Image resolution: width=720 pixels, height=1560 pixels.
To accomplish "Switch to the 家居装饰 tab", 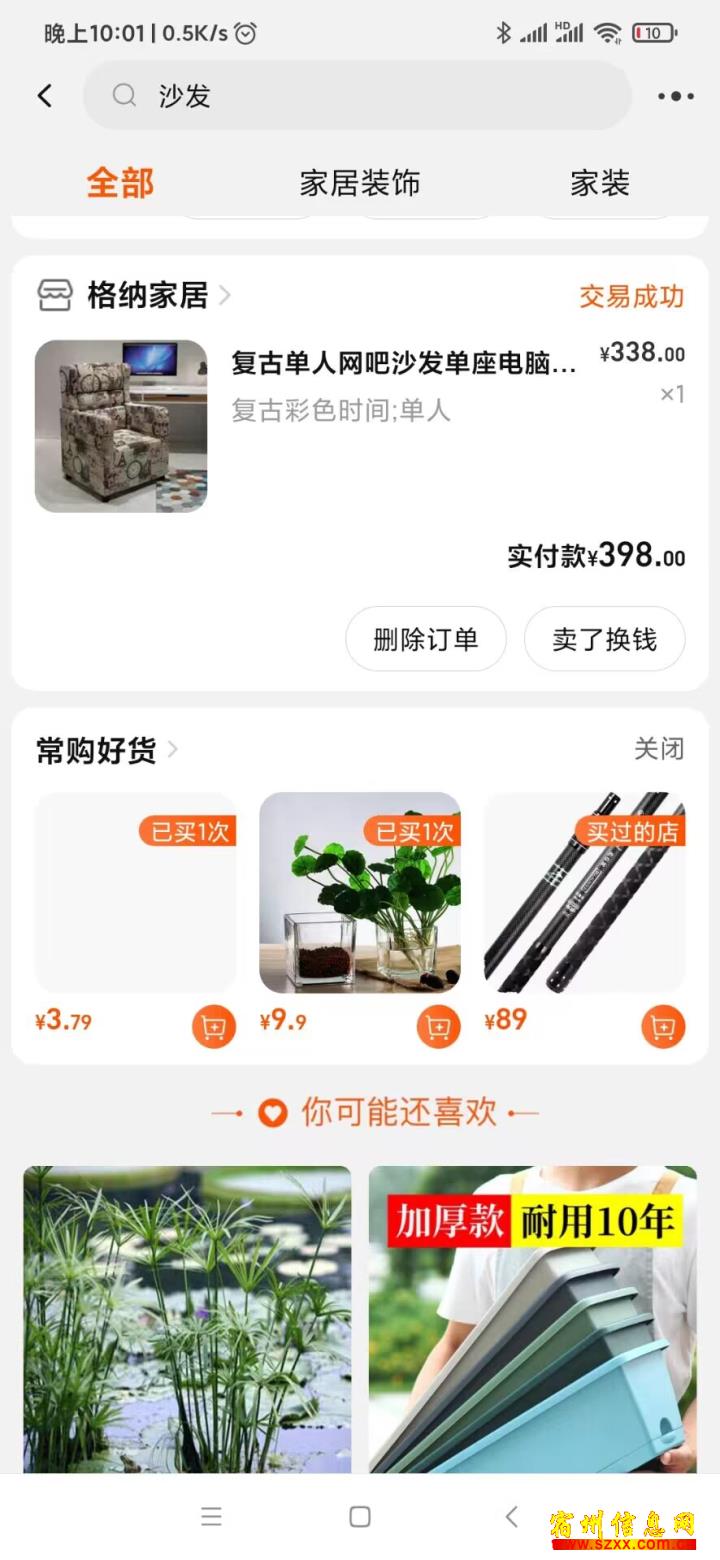I will [x=360, y=183].
